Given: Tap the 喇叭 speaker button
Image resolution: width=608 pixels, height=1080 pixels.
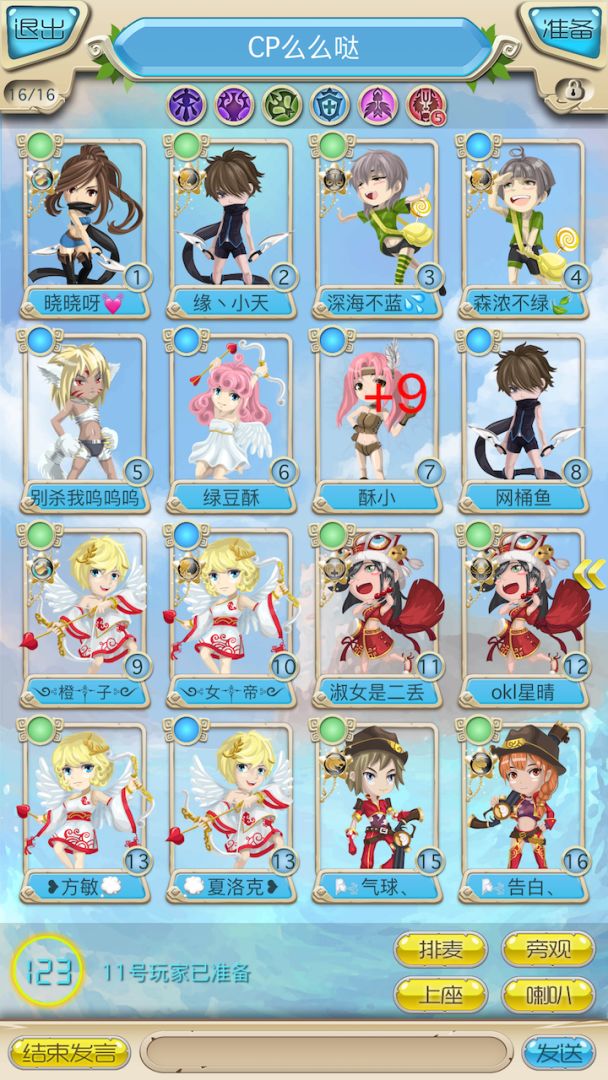Looking at the screenshot, I should [548, 994].
